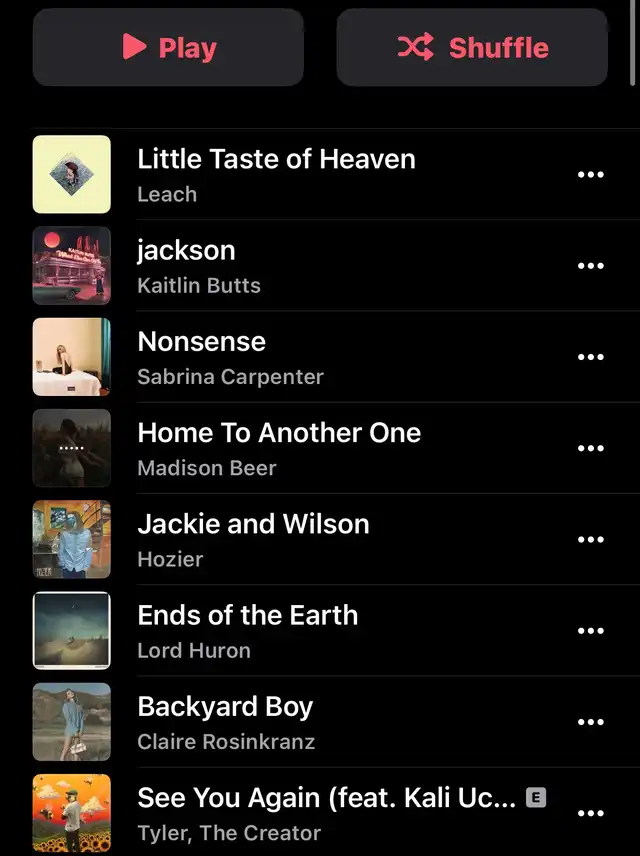Shuffle the playlist
The width and height of the screenshot is (640, 856).
click(472, 47)
